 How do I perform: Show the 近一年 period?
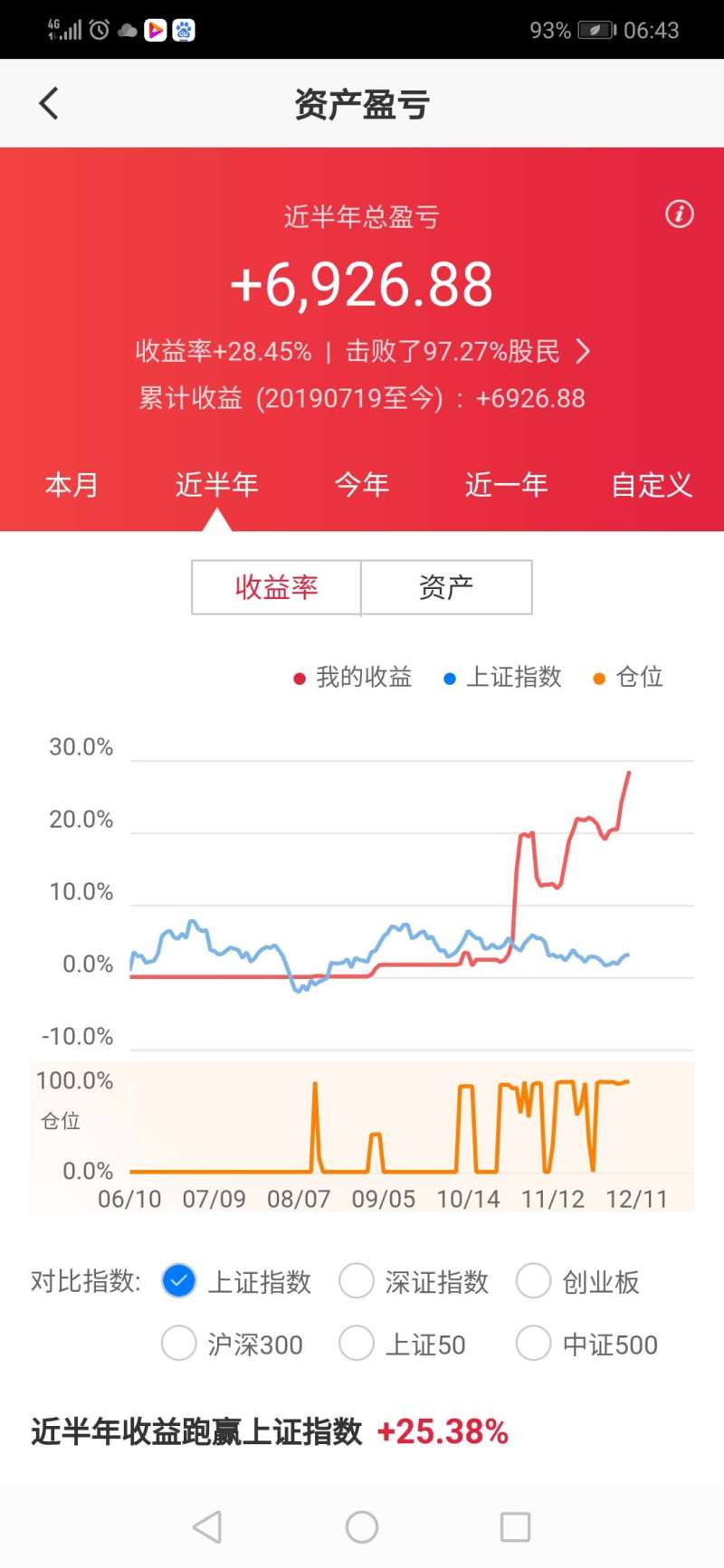(x=507, y=485)
